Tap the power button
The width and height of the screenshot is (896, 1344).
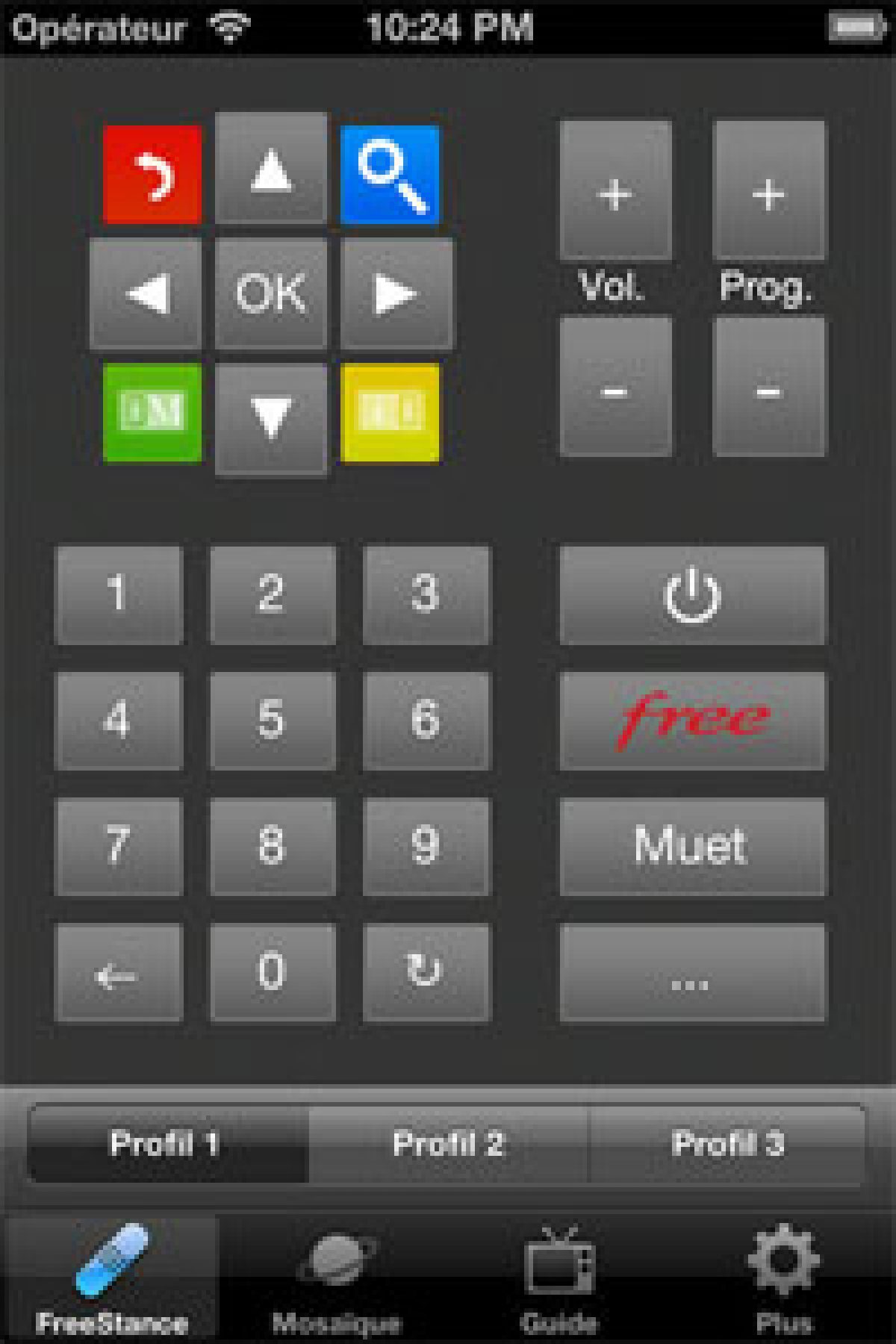pos(692,595)
